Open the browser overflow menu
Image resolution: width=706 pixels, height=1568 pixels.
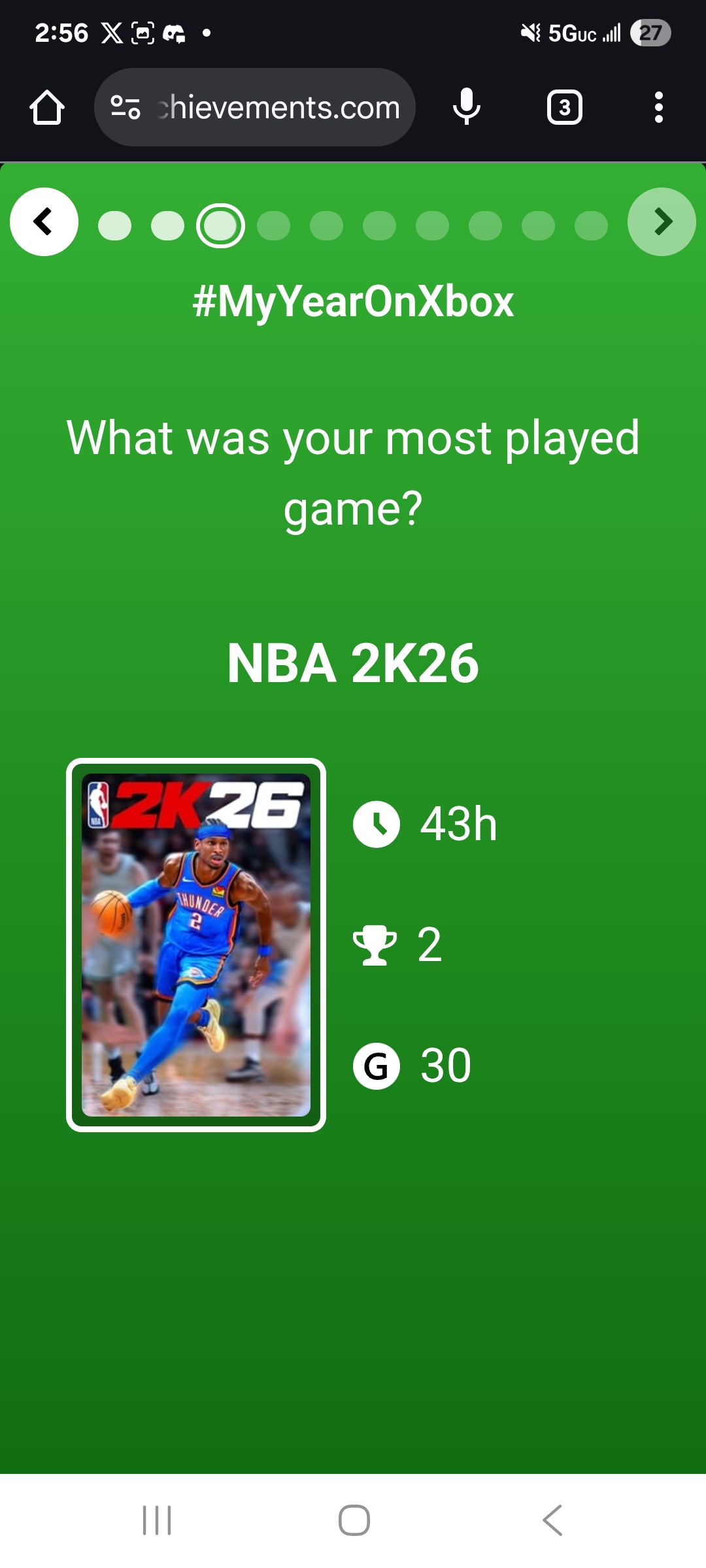click(x=658, y=107)
